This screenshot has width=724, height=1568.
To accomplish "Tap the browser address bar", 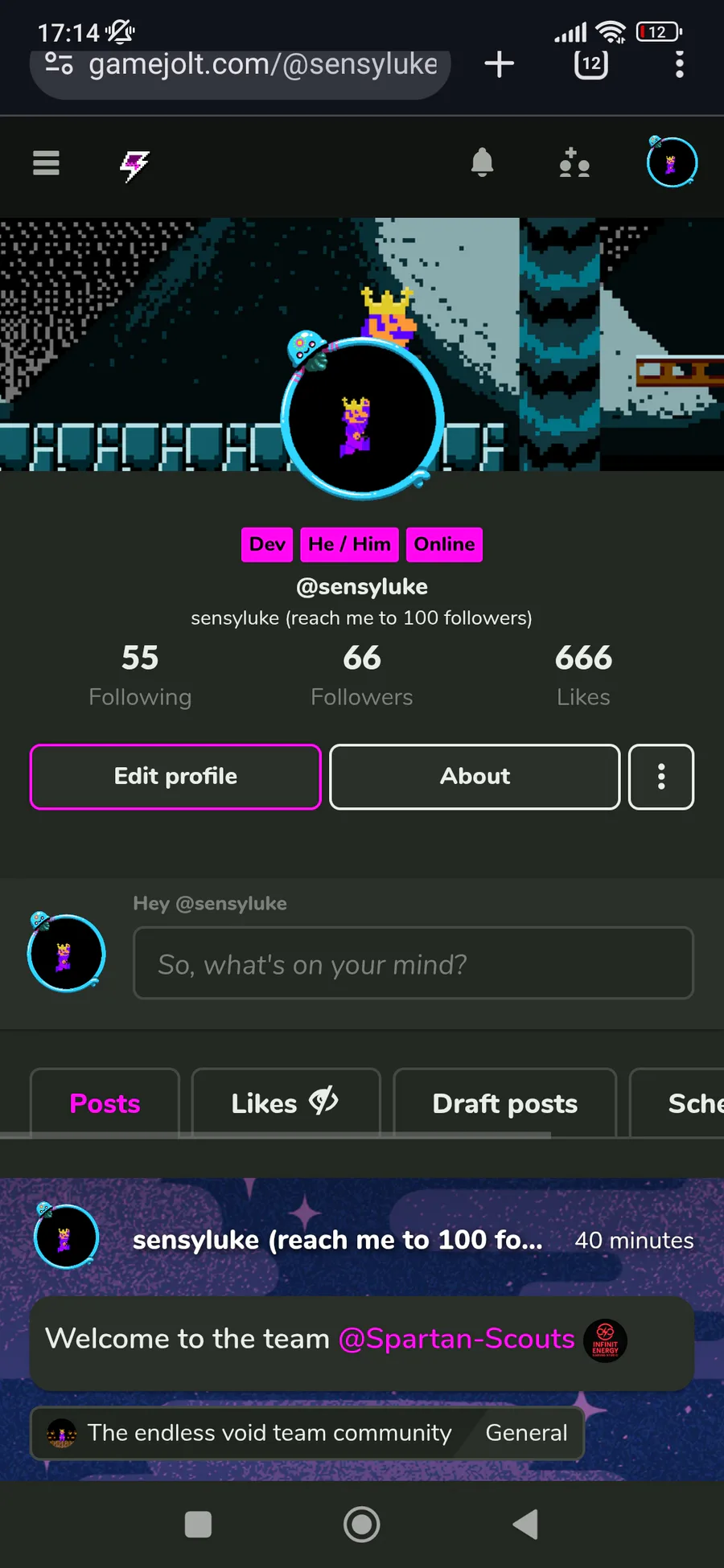I will coord(257,64).
